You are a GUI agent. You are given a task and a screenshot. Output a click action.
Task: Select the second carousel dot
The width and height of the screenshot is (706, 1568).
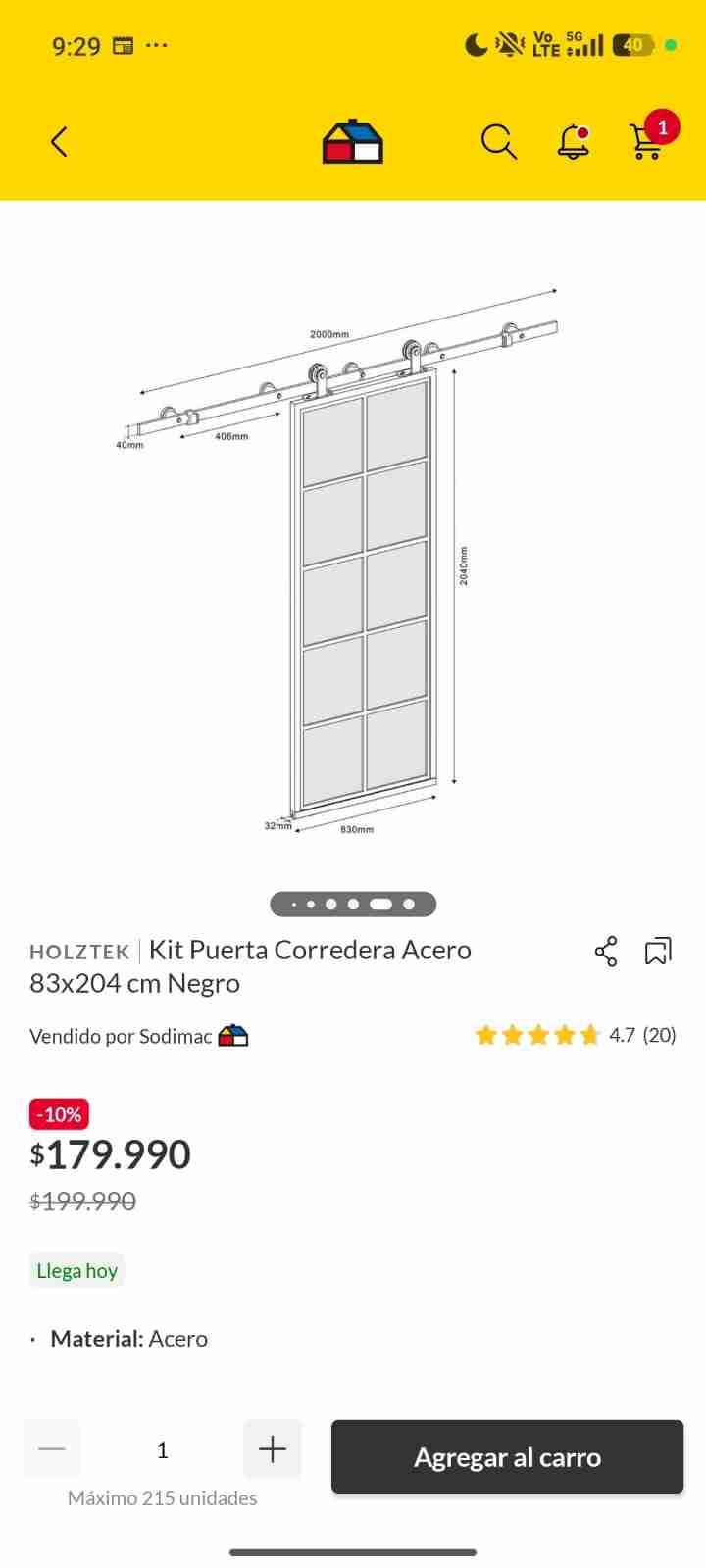point(312,904)
